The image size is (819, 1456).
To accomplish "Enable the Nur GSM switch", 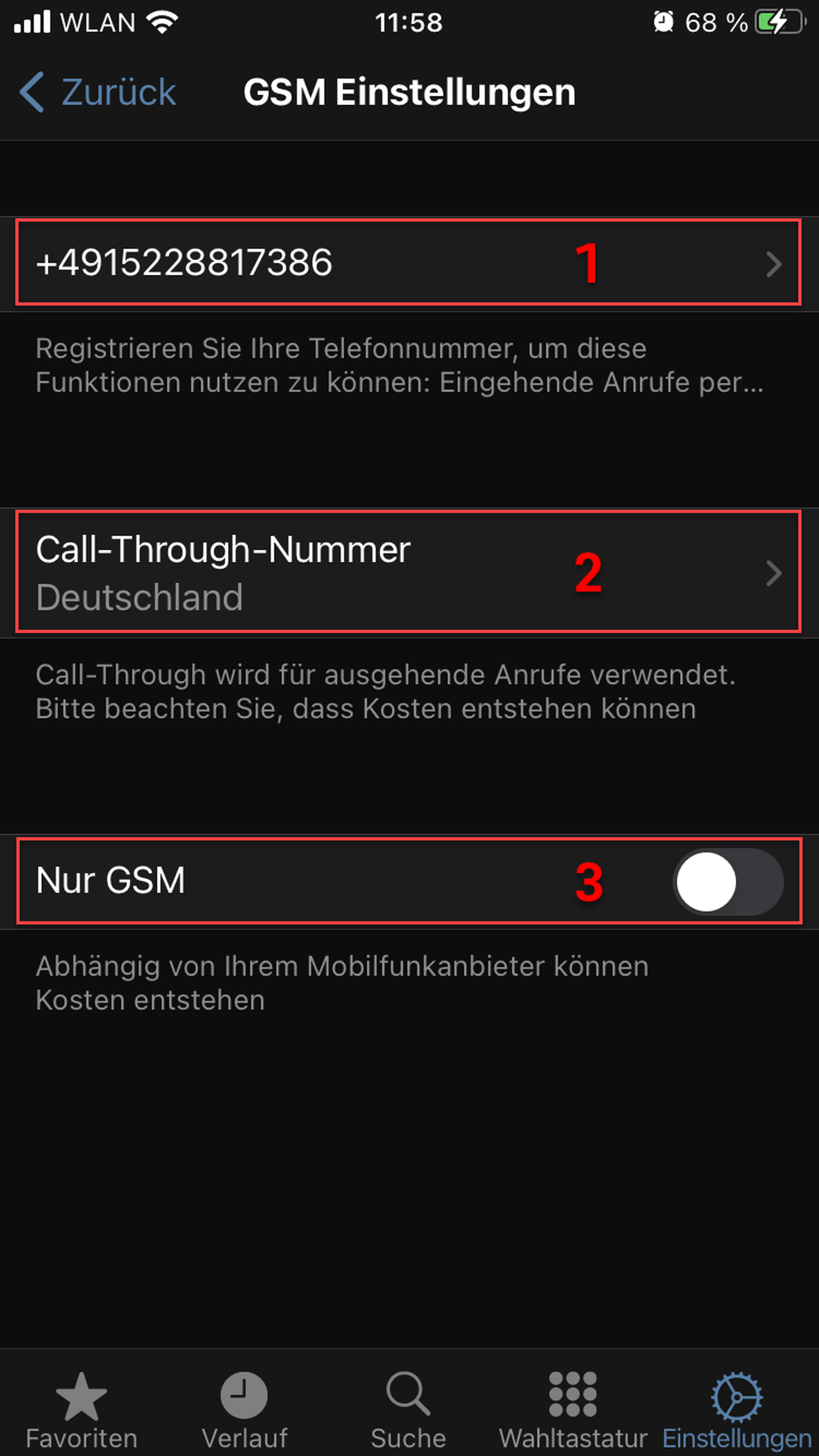I will coord(727,882).
